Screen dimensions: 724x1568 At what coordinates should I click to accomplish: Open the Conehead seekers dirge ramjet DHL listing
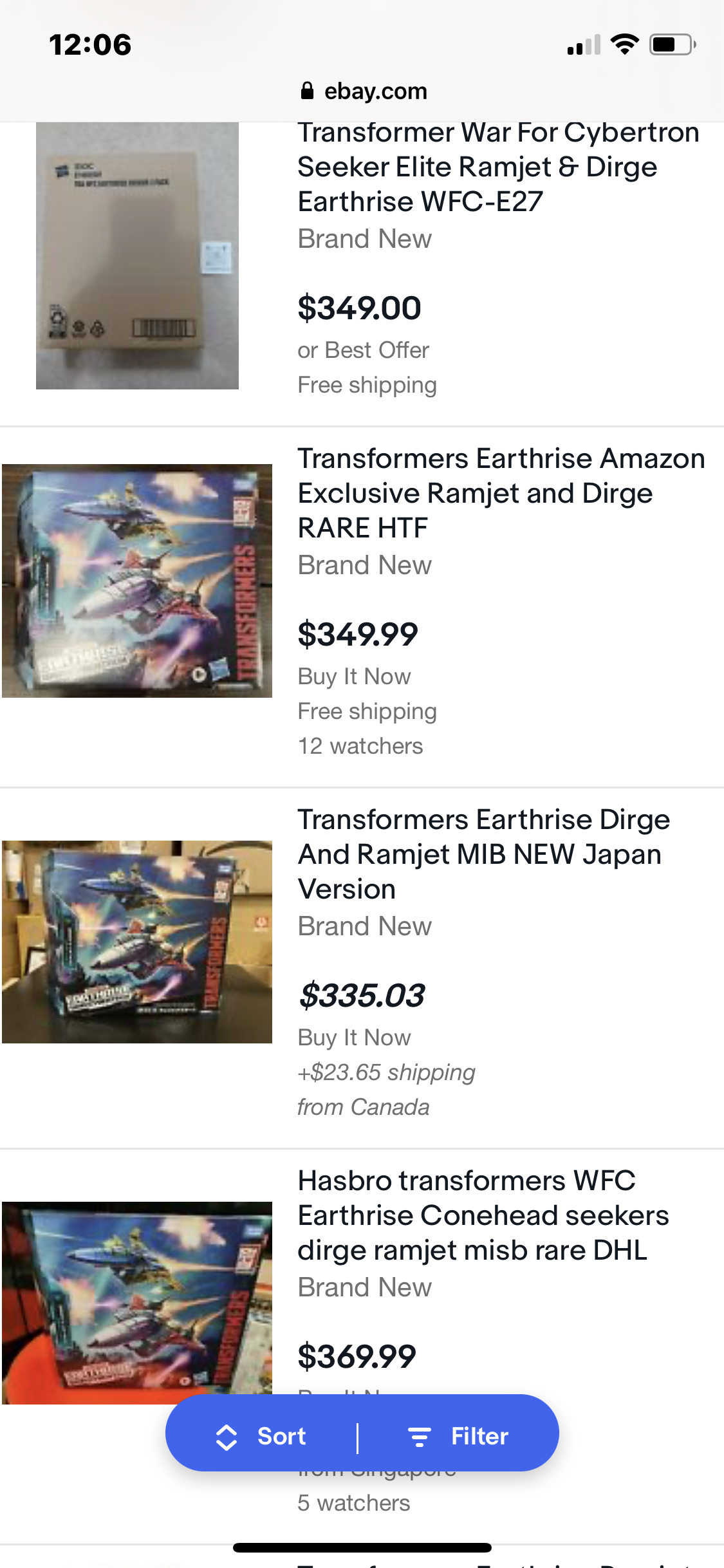click(x=483, y=1215)
